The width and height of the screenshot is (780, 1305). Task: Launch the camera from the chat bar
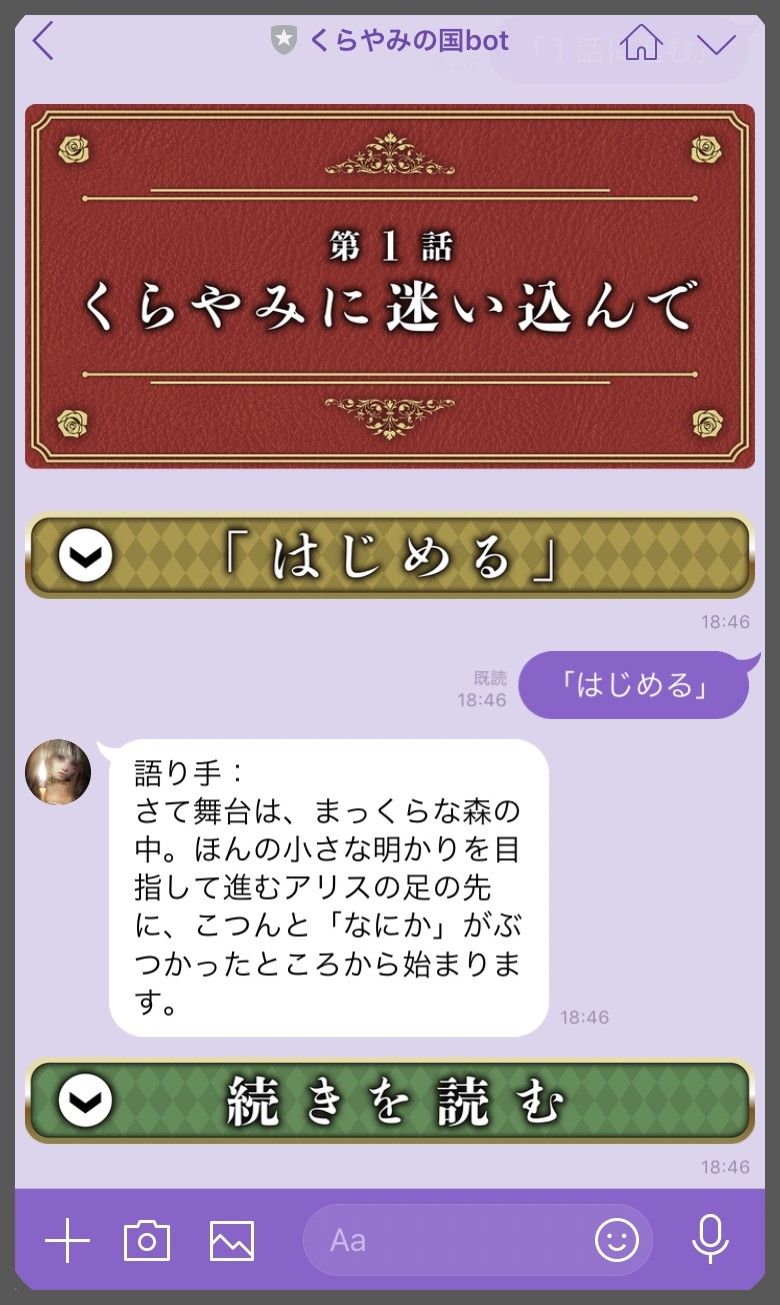point(147,1241)
